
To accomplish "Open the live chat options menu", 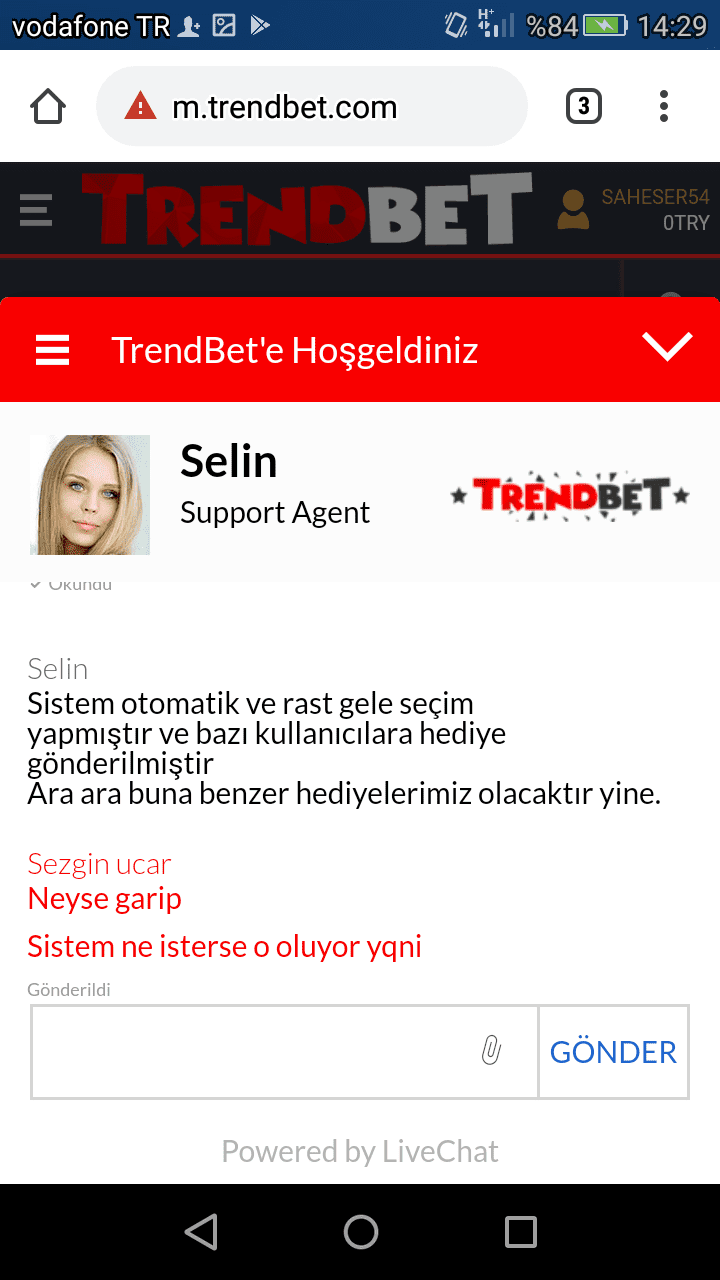I will (x=52, y=350).
